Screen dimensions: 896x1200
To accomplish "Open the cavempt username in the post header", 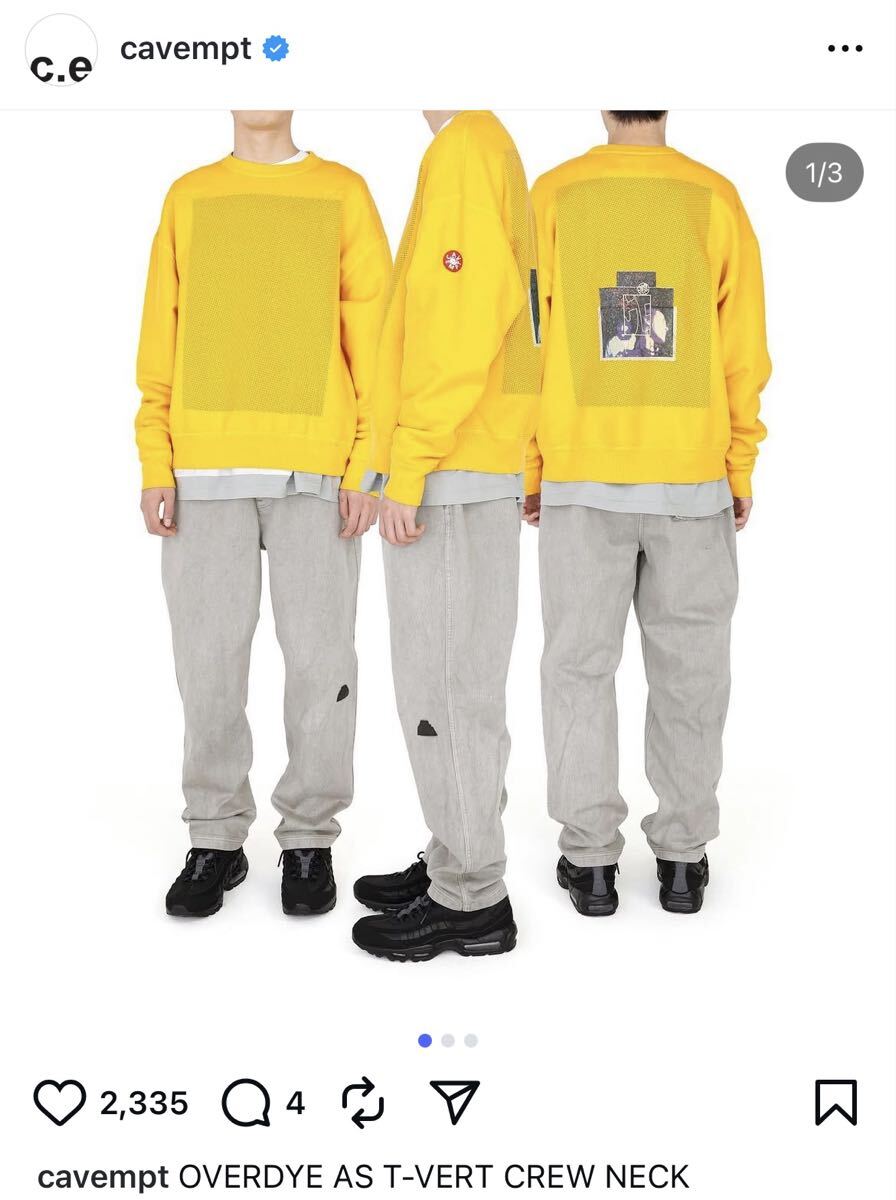I will click(186, 48).
